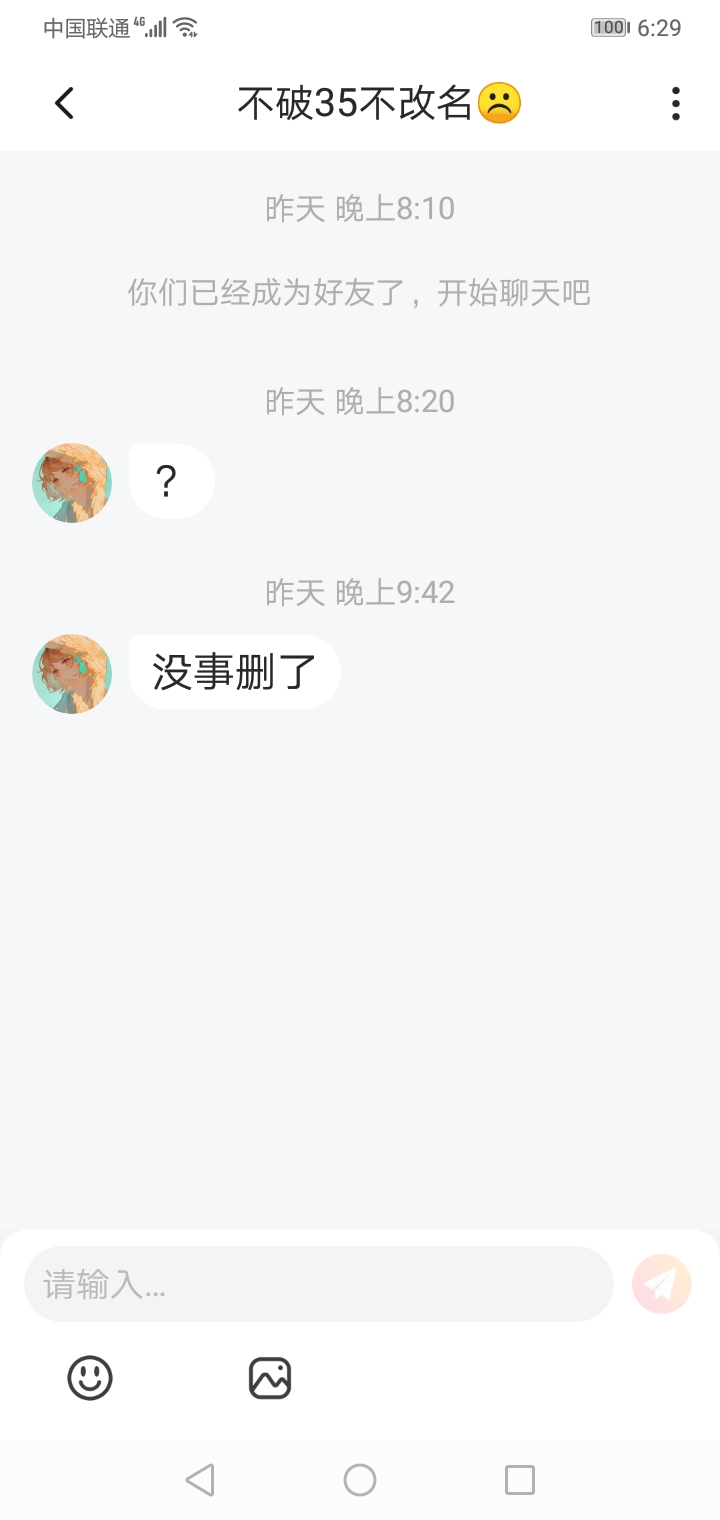Viewport: 720px width, 1520px height.
Task: Open the three-dot overflow menu
Action: click(676, 103)
